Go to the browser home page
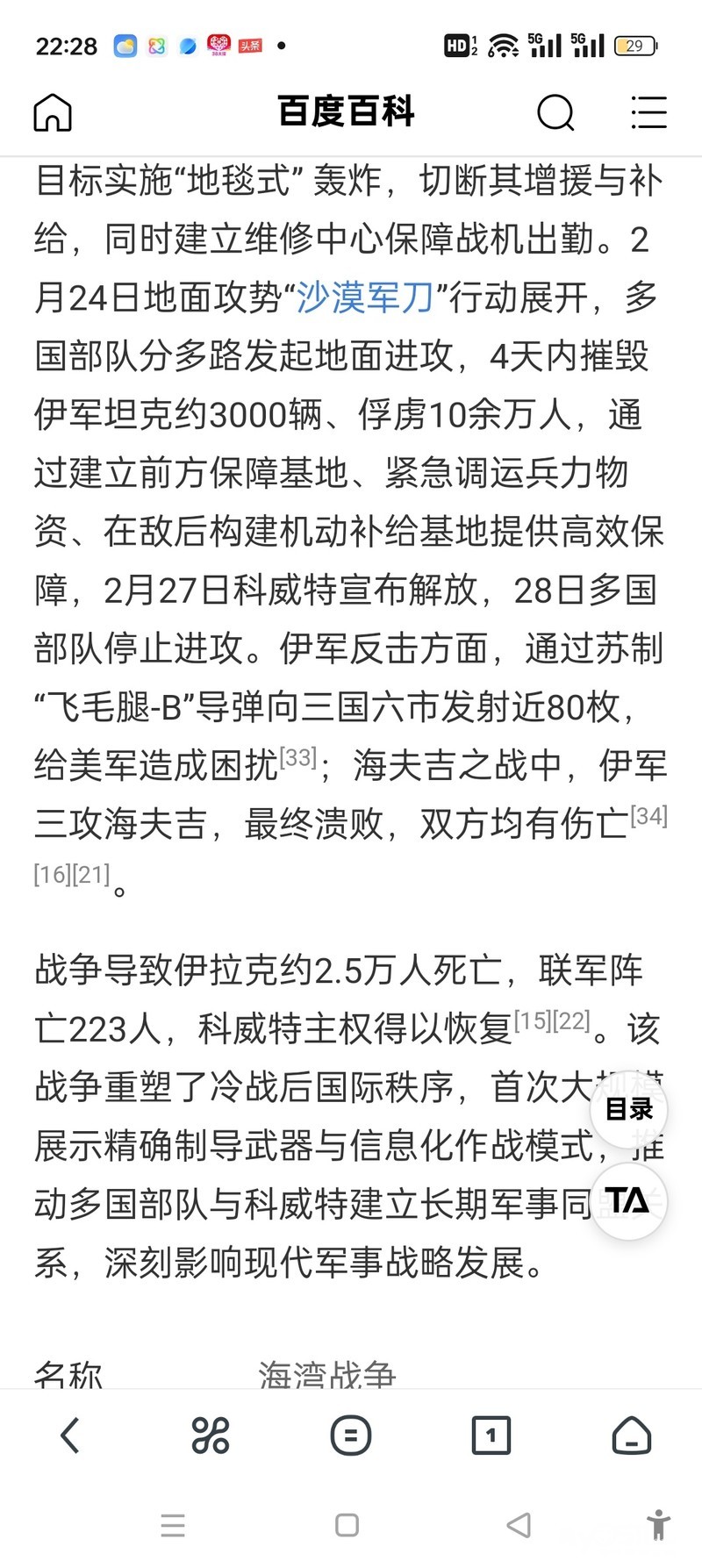Screen dimensions: 702x1568 [631, 1436]
